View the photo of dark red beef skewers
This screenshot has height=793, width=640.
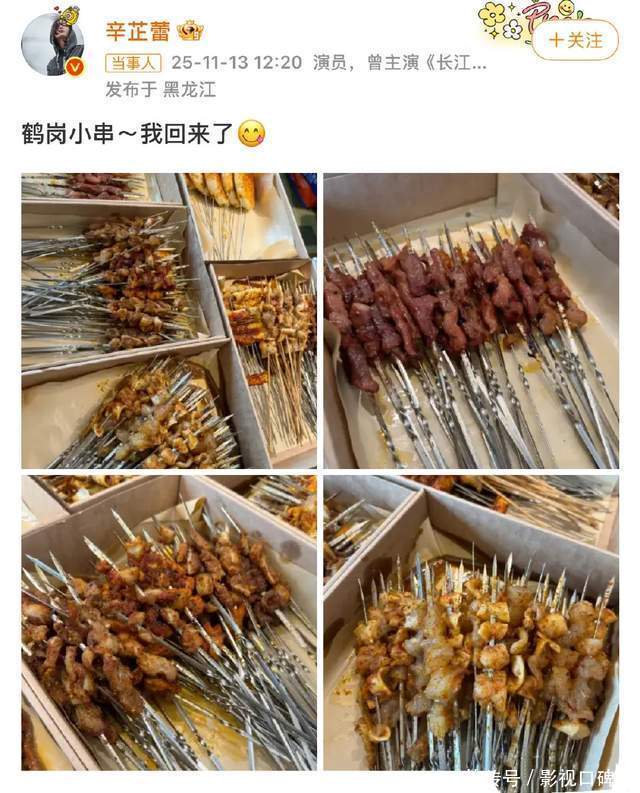470,321
